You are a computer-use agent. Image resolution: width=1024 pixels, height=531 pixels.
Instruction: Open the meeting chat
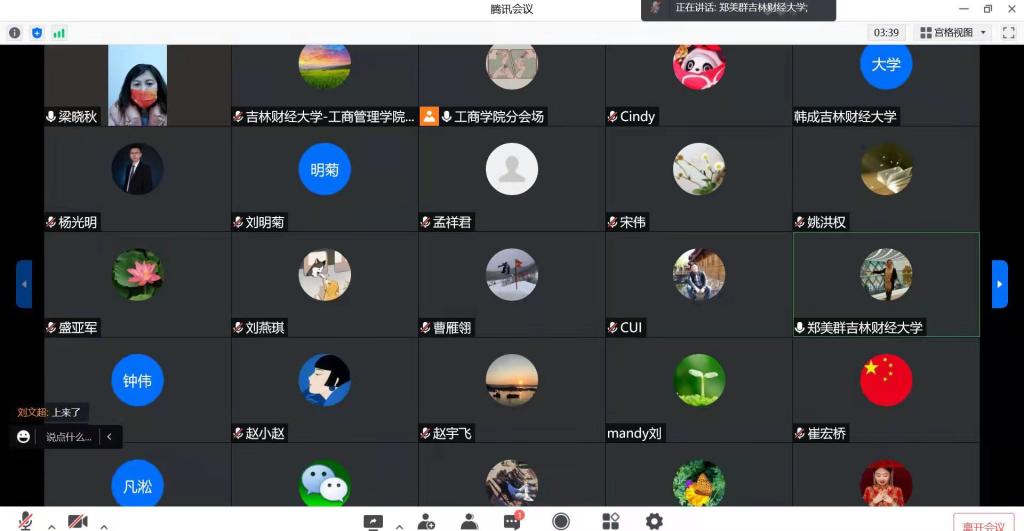point(512,522)
